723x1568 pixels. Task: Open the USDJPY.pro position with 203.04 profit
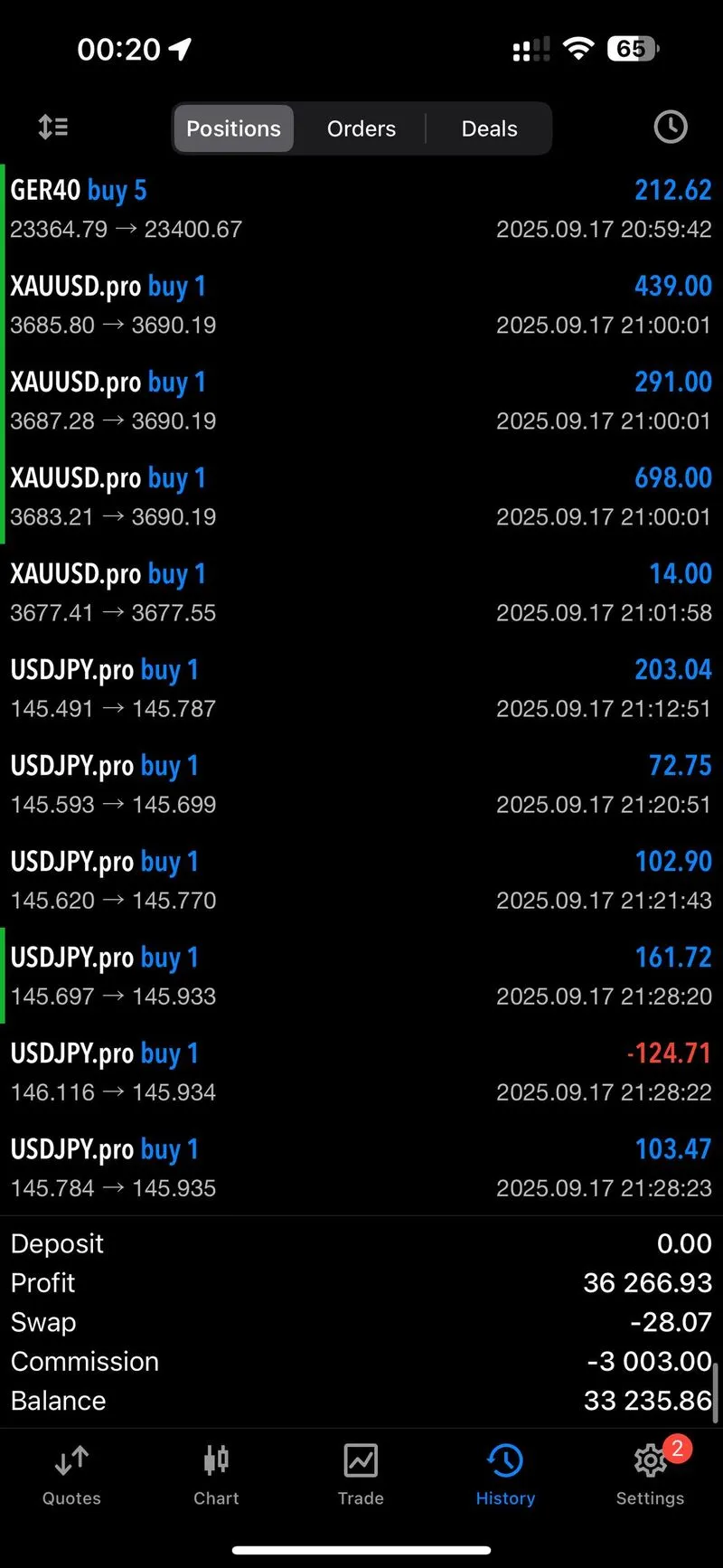[361, 688]
